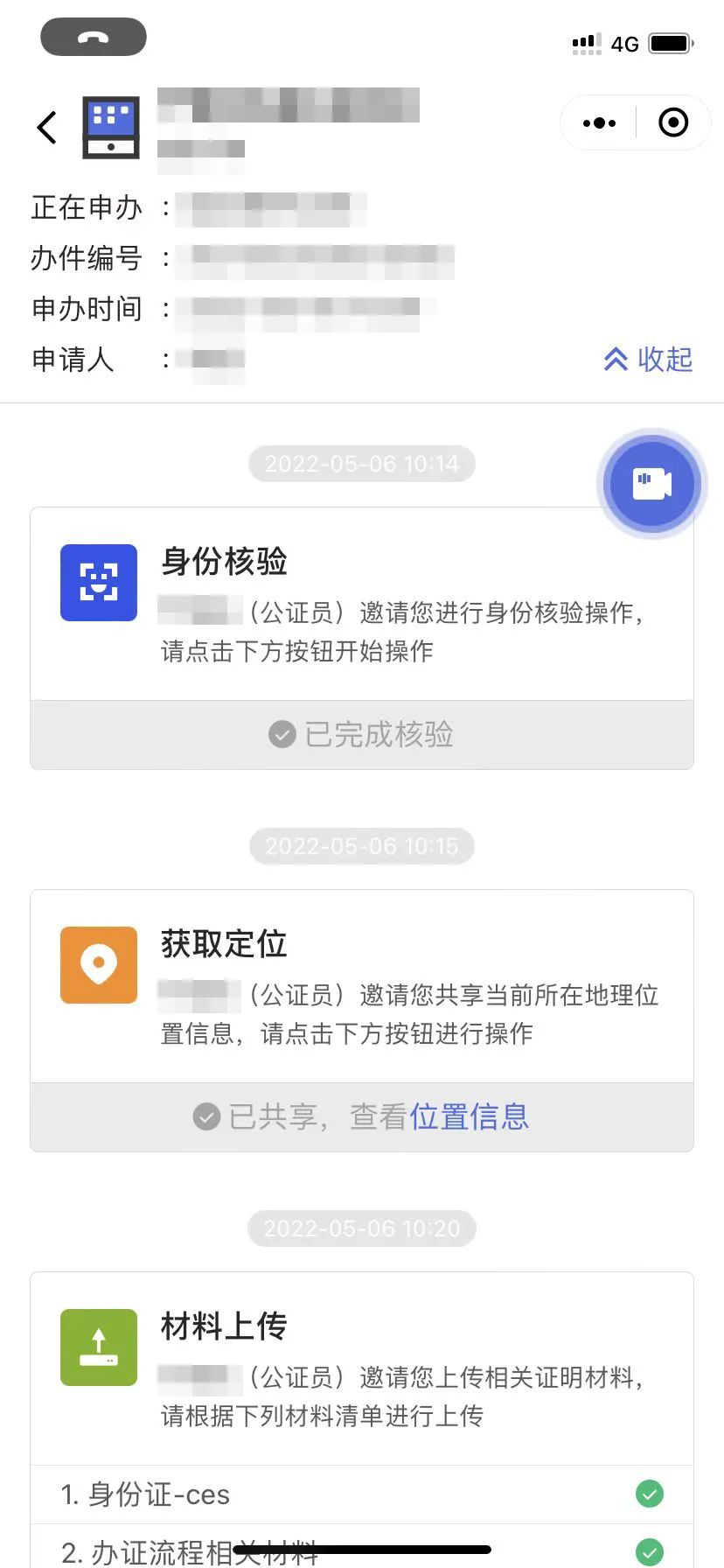Go back using the top-left arrow
Screen dimensions: 724x1568
(47, 128)
